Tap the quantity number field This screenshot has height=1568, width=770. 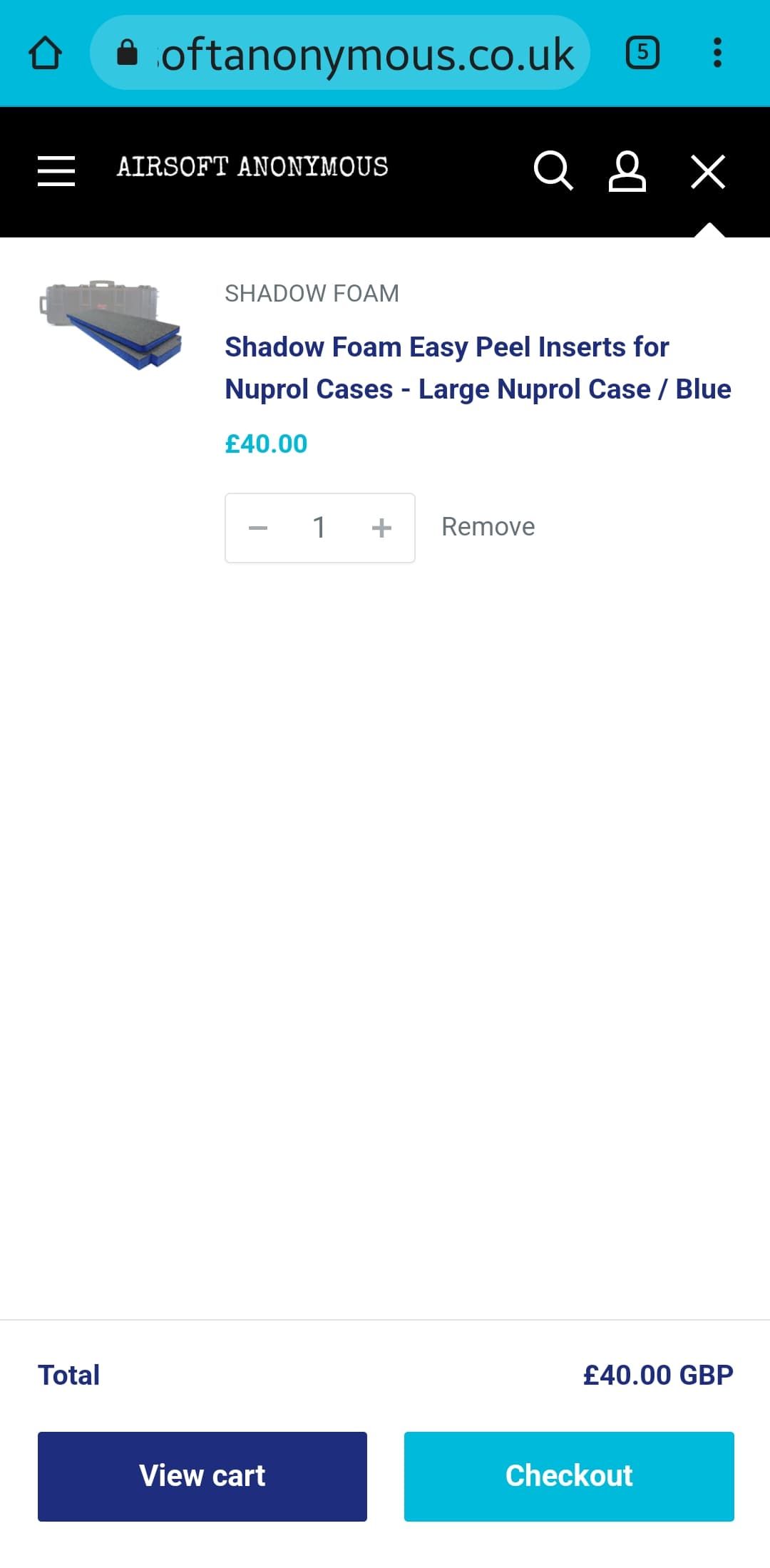(319, 528)
